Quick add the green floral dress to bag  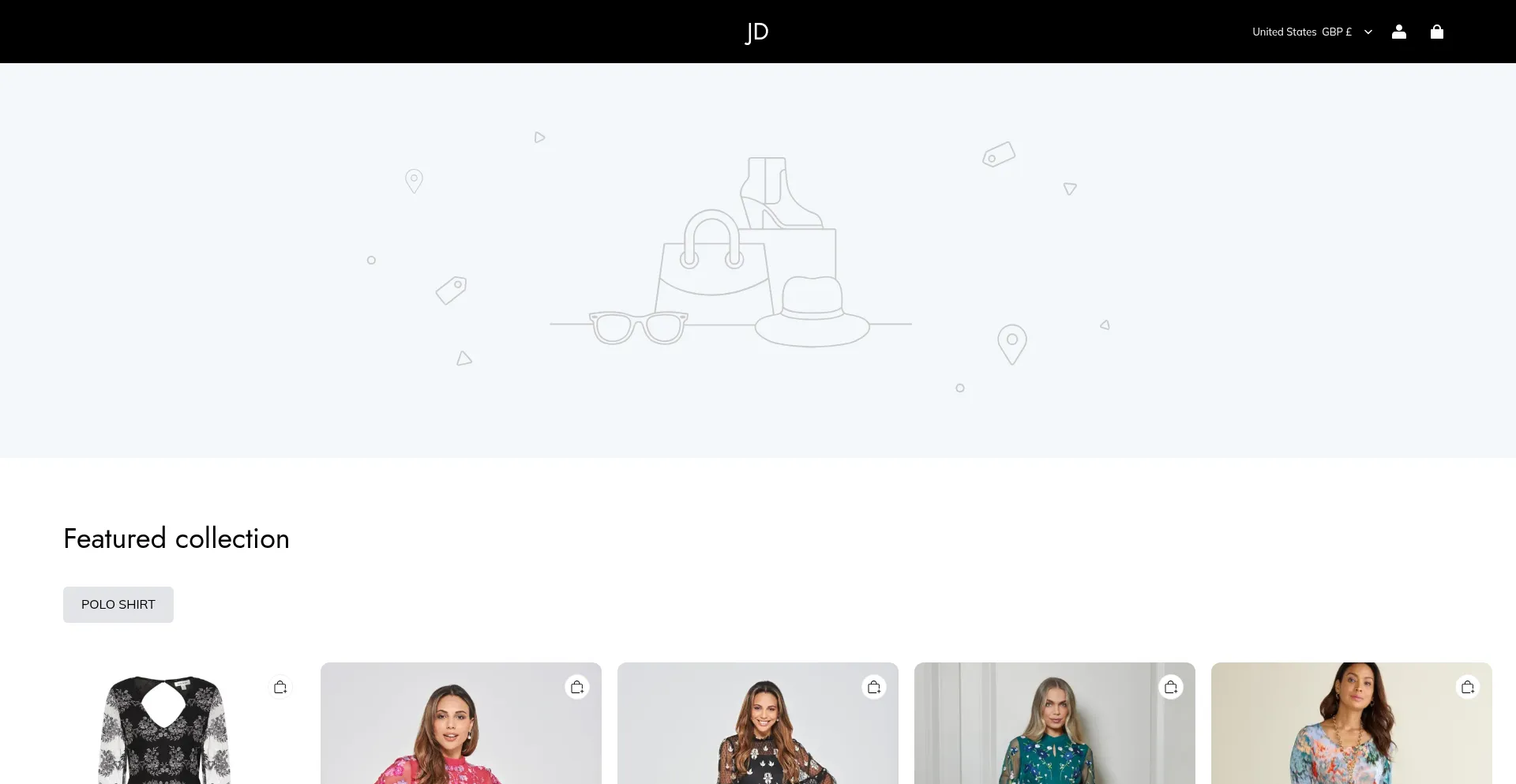[x=1171, y=687]
